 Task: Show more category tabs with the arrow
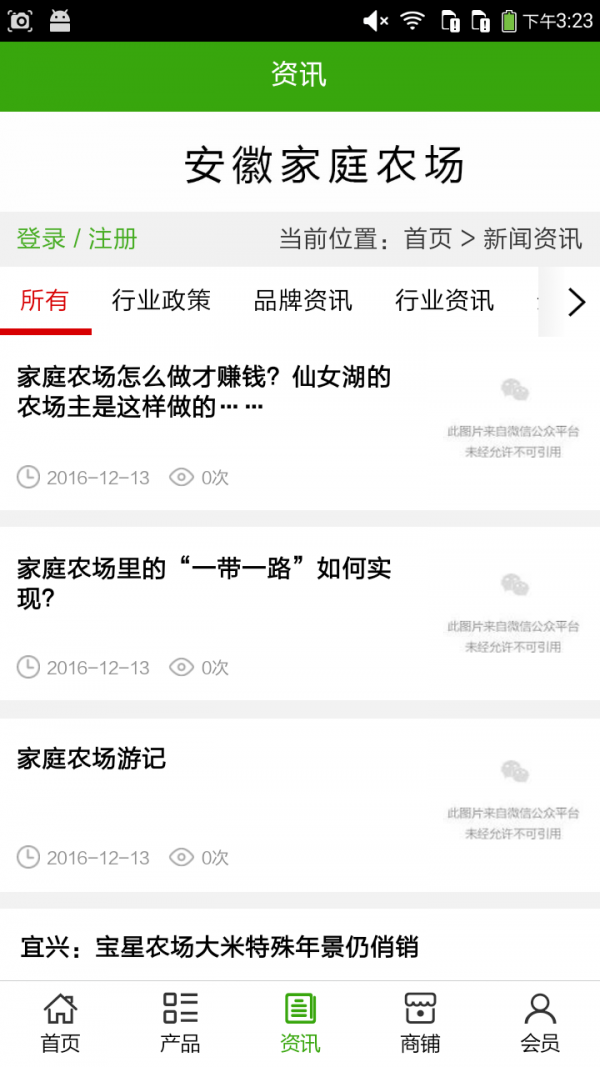576,301
